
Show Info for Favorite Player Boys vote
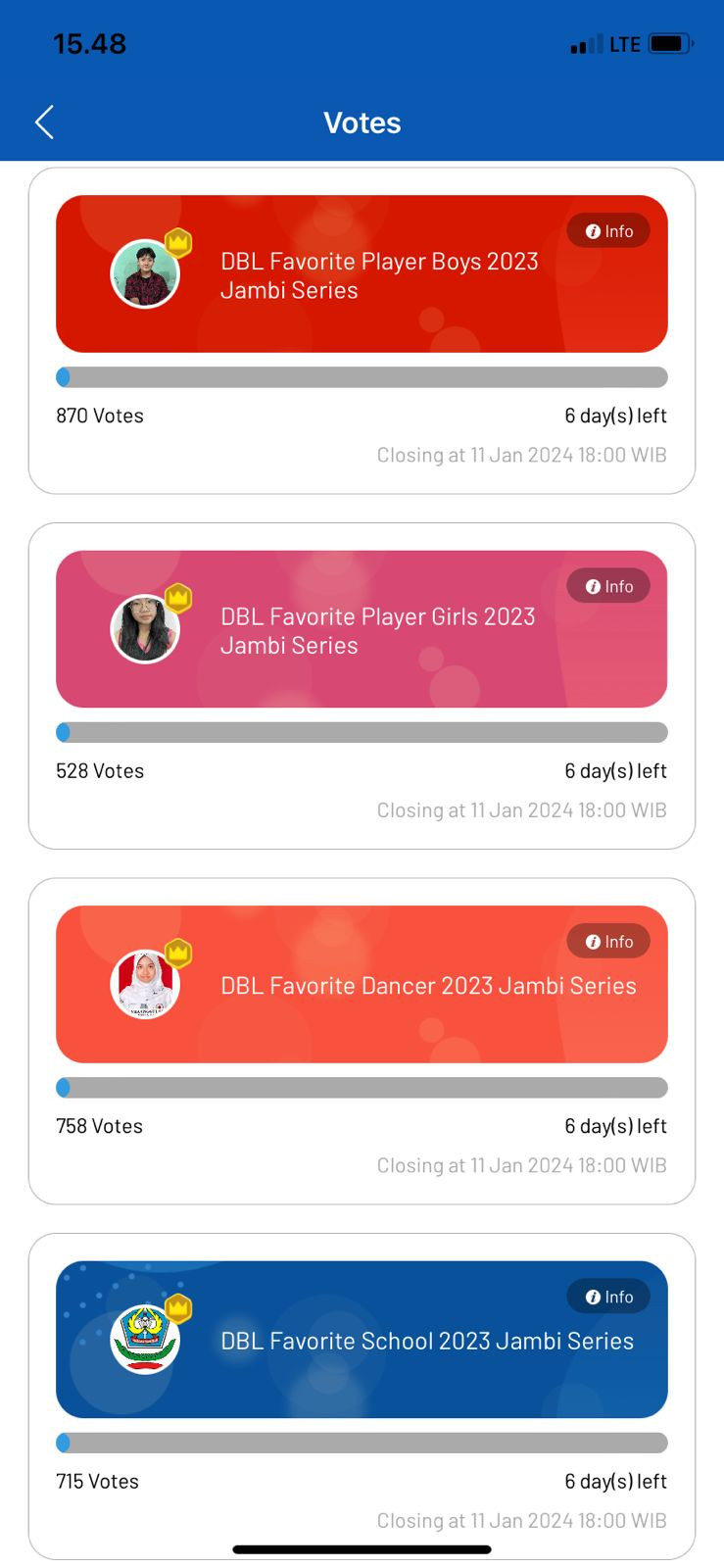coord(608,231)
